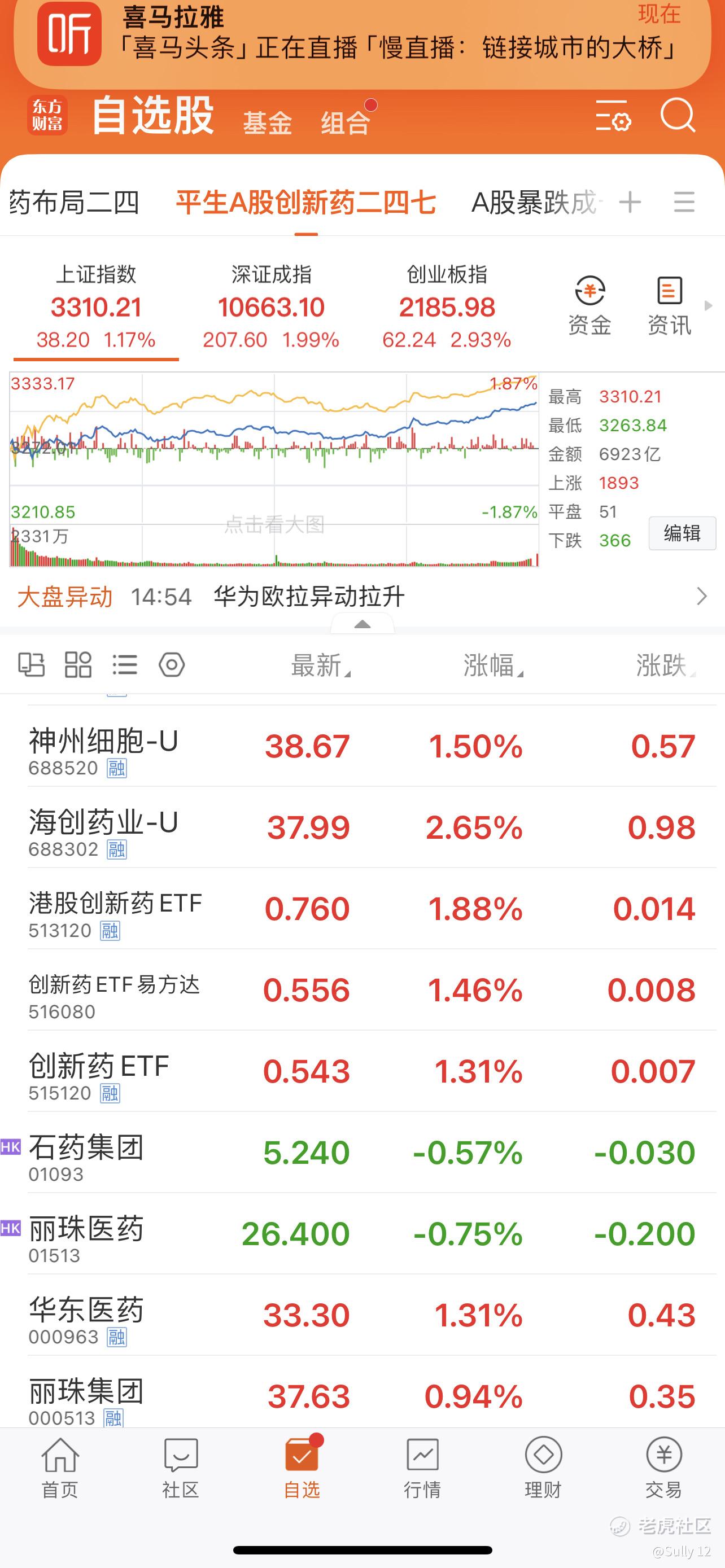Sort list by 涨幅 column
This screenshot has width=725, height=1568.
coord(493,665)
